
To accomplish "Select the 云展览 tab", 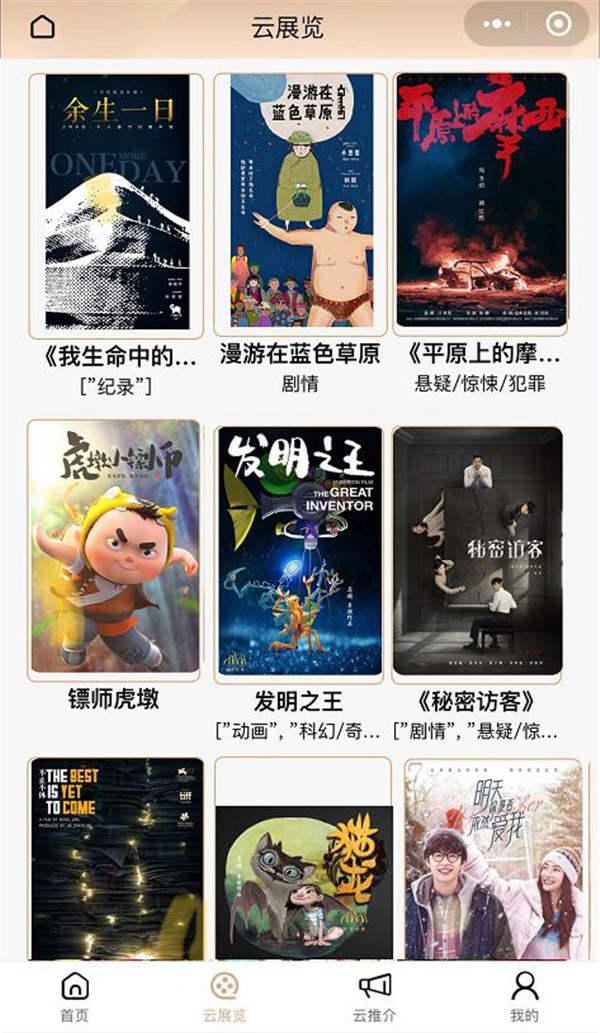I will coord(225,997).
